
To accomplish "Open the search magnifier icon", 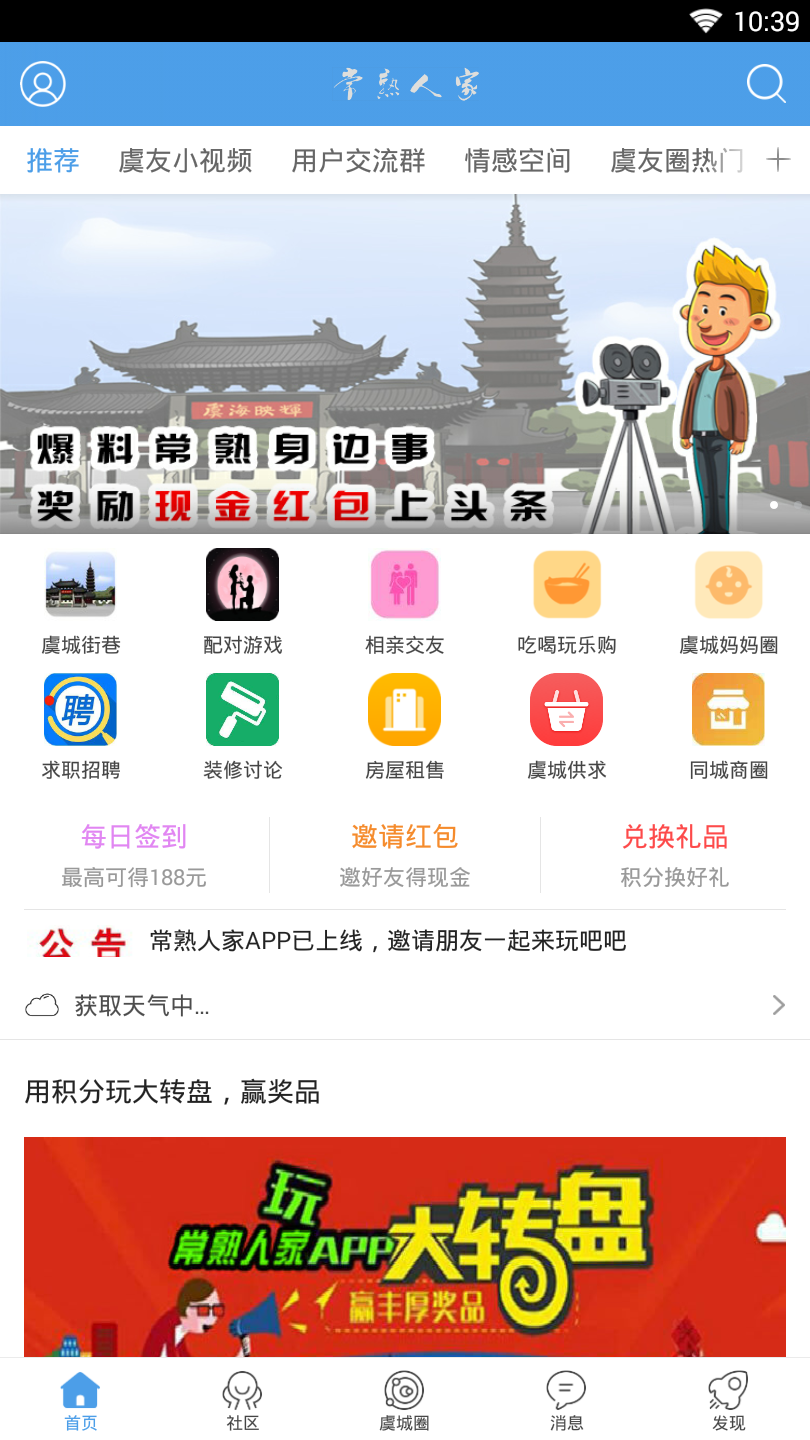I will tap(766, 84).
